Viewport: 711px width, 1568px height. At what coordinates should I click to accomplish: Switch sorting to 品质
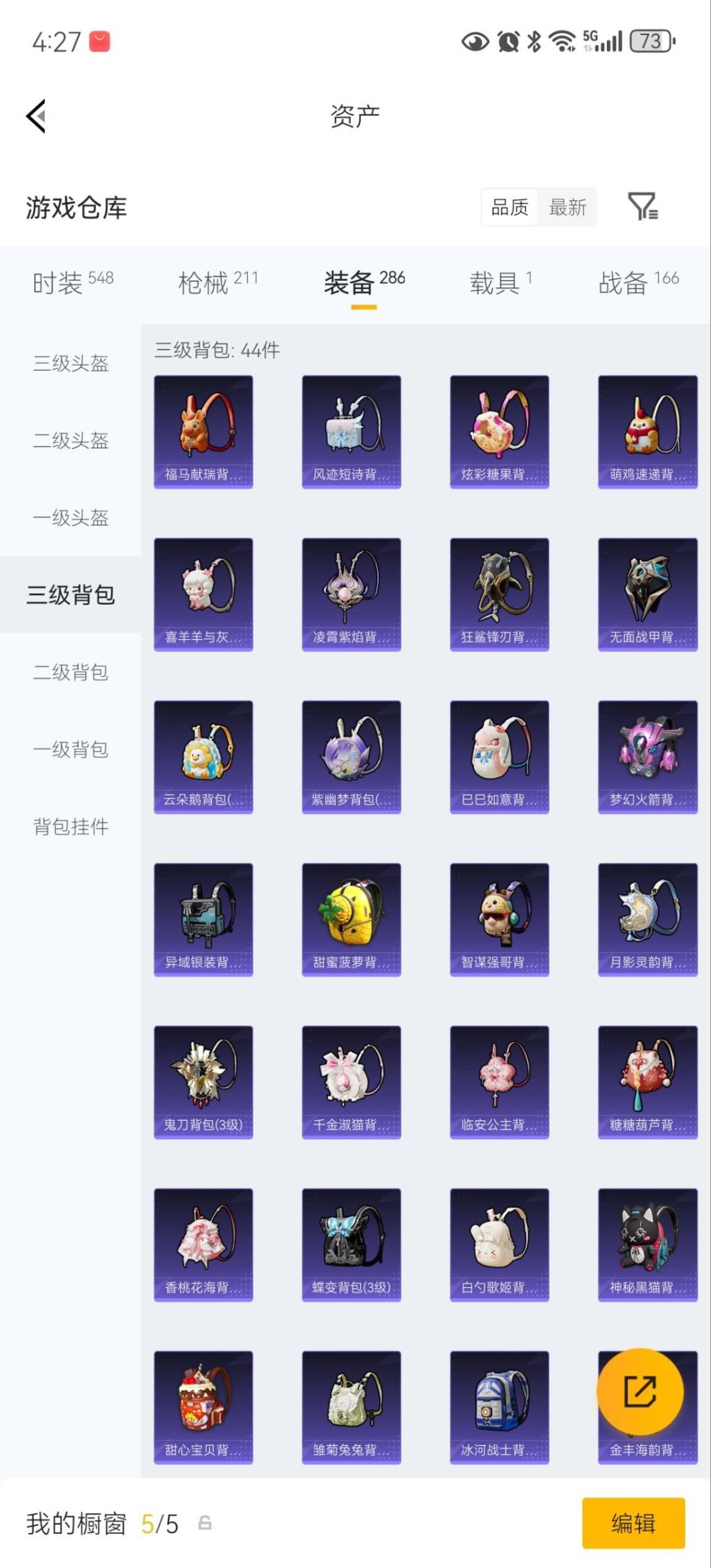(x=510, y=207)
